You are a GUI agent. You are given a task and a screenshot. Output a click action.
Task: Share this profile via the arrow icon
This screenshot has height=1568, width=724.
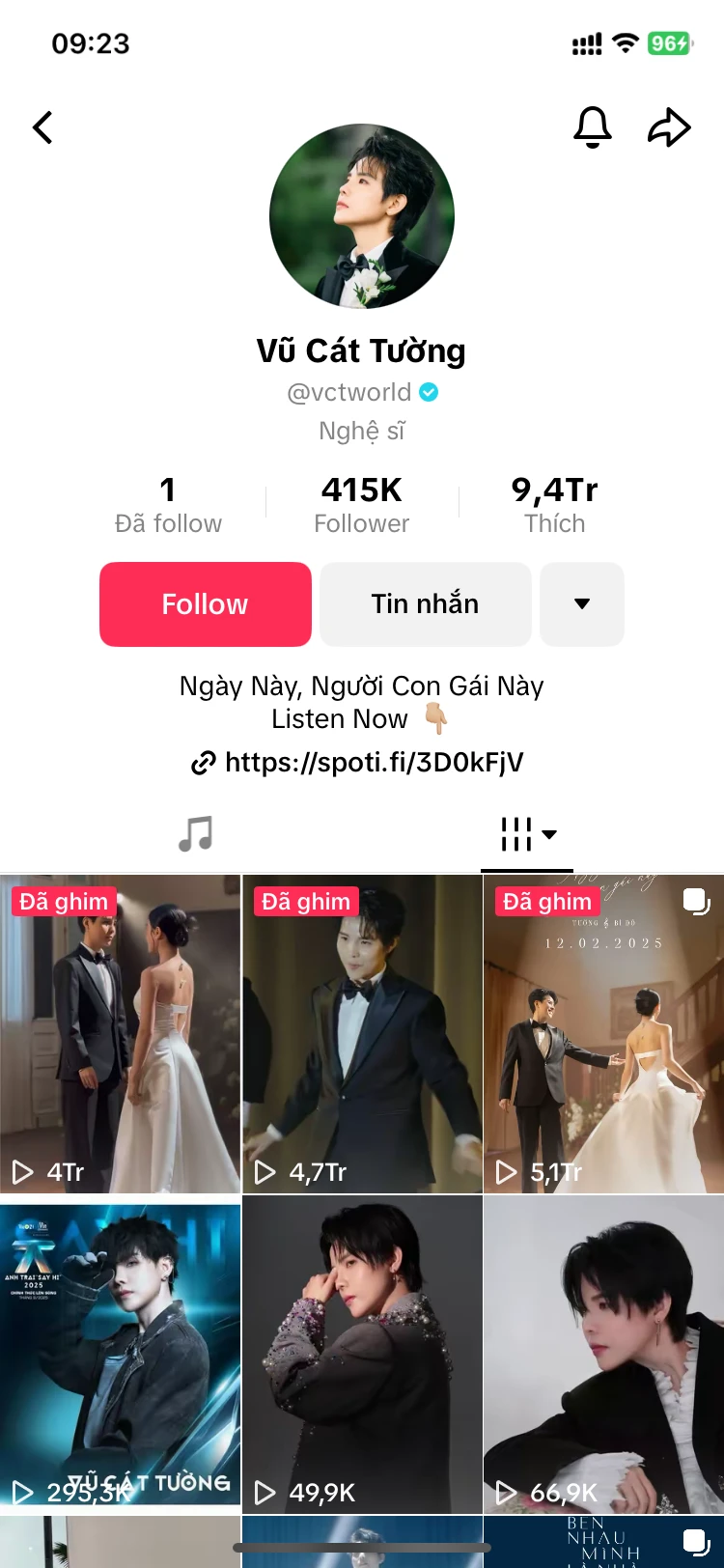tap(669, 127)
